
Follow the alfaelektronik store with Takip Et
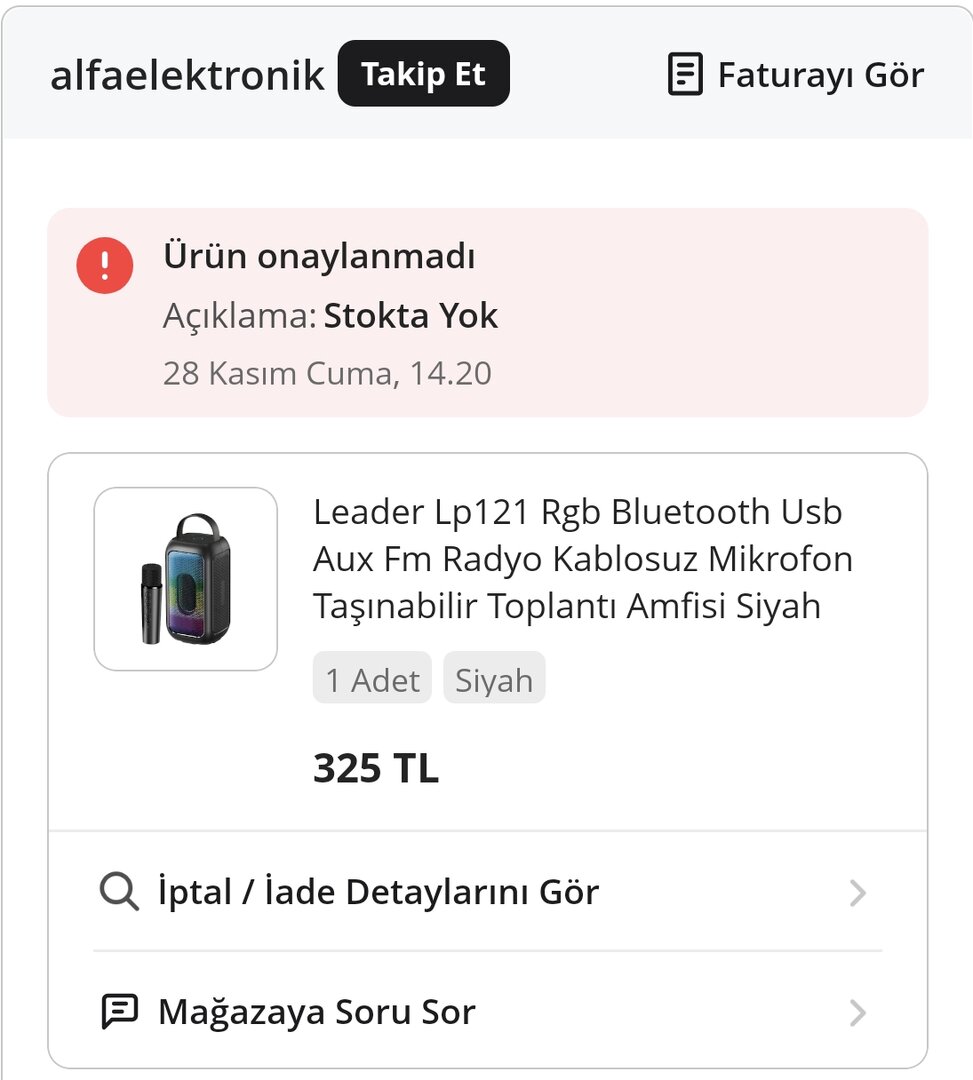pos(423,75)
